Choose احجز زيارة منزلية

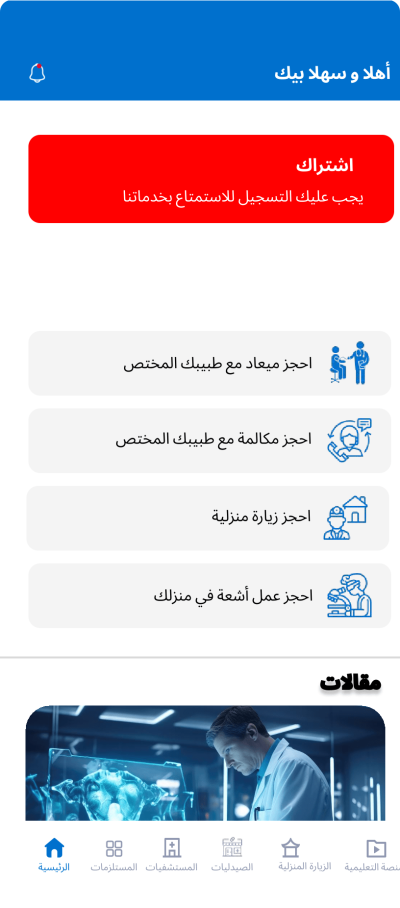coord(208,518)
